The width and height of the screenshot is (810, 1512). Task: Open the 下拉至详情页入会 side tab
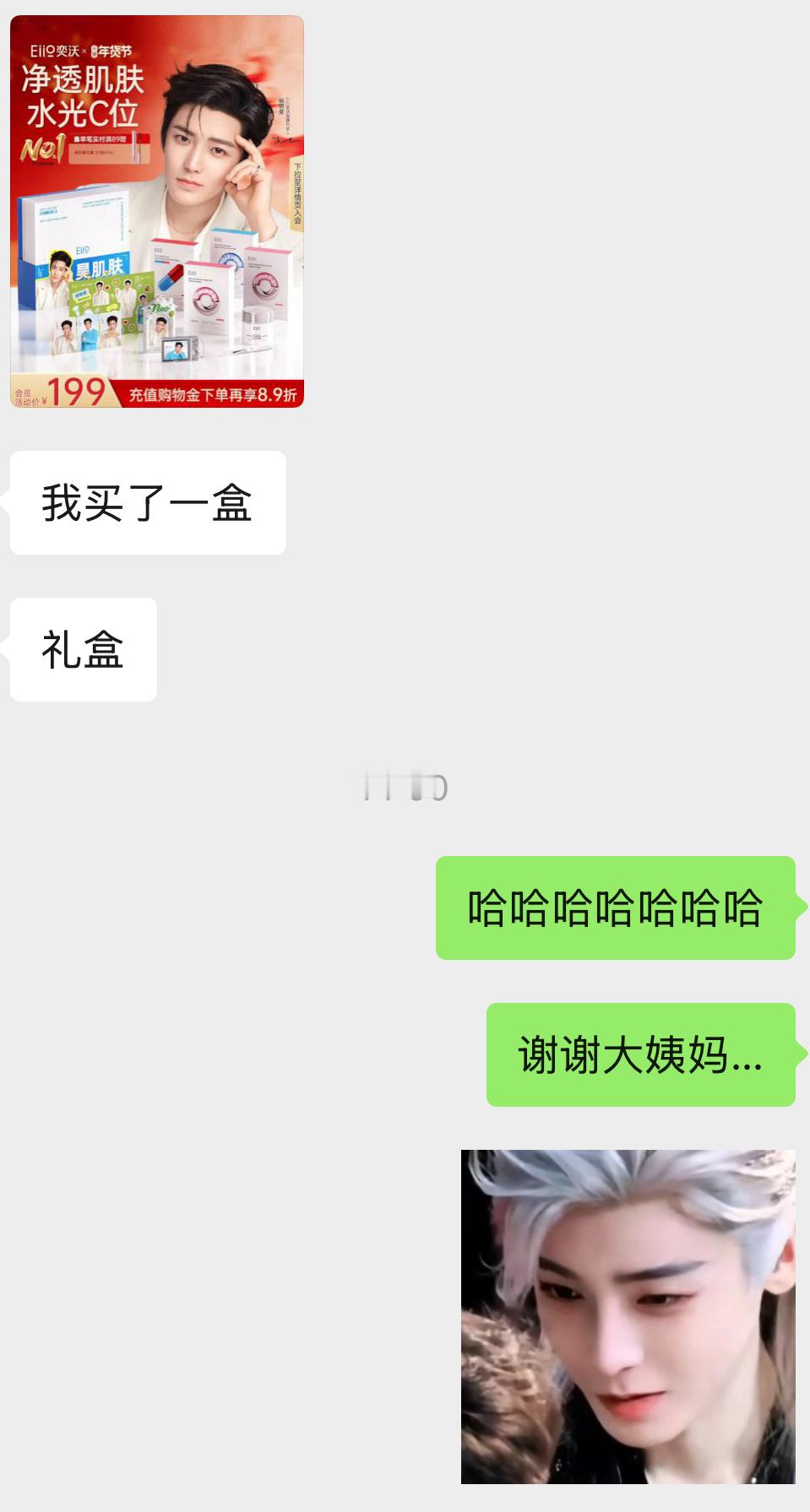point(297,196)
